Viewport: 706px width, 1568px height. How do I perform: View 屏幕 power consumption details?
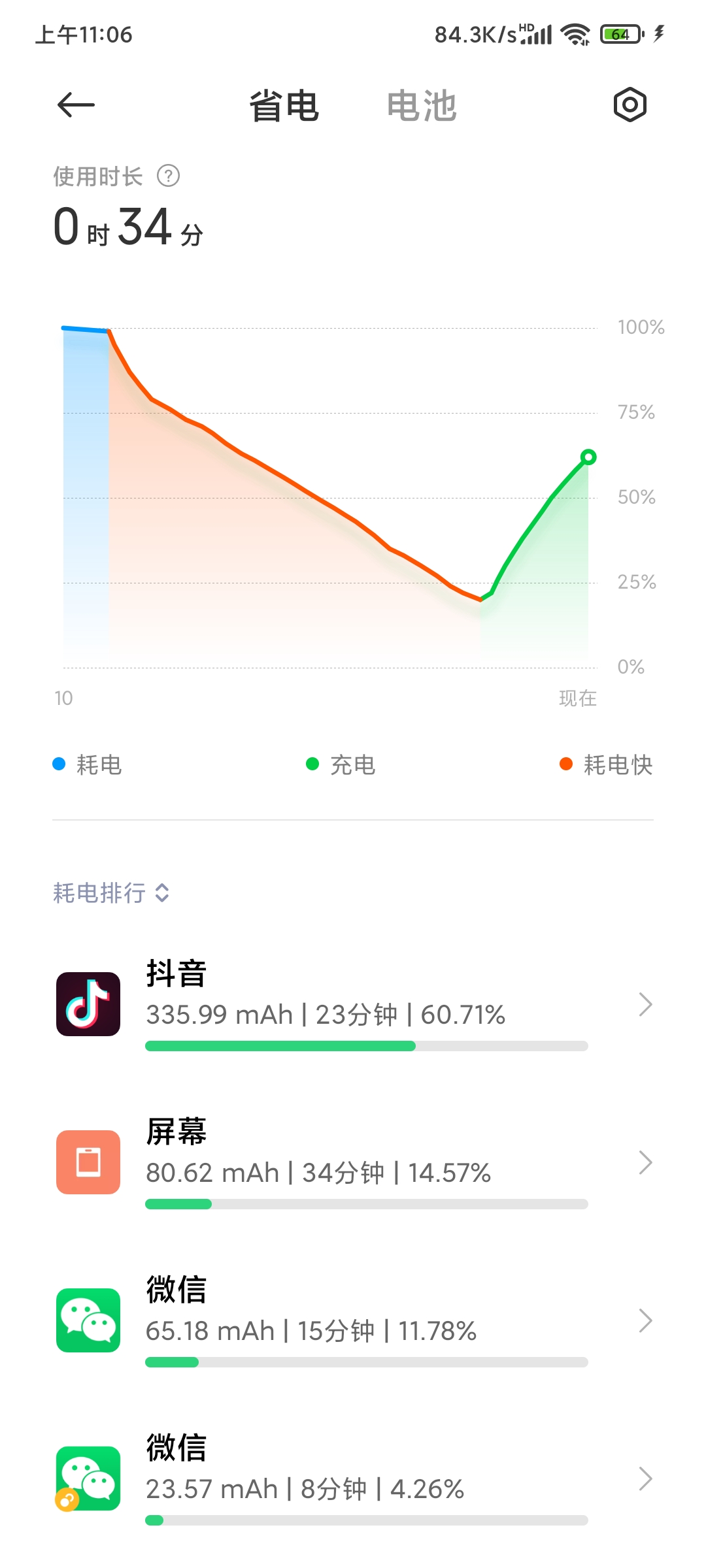pos(353,1162)
